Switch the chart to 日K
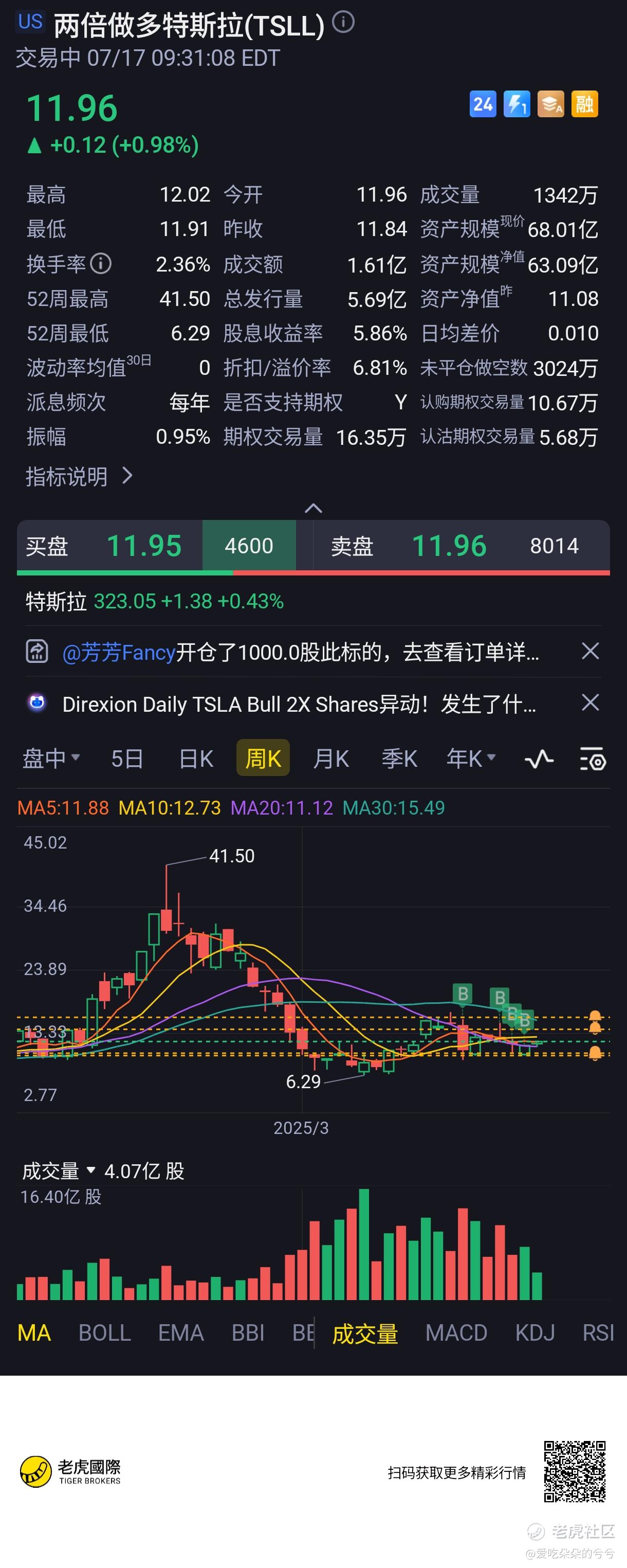627x1568 pixels. tap(196, 759)
